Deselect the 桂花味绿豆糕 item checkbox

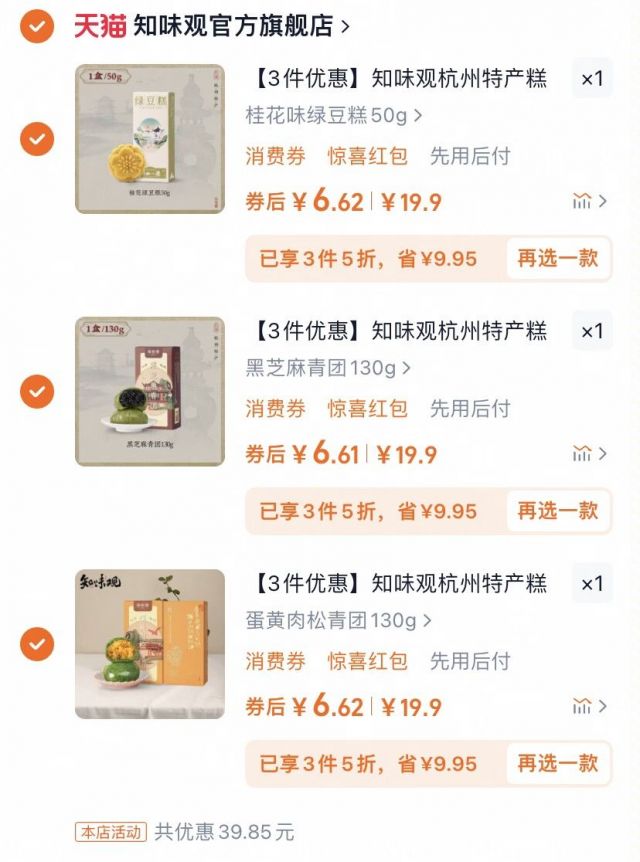(x=37, y=139)
